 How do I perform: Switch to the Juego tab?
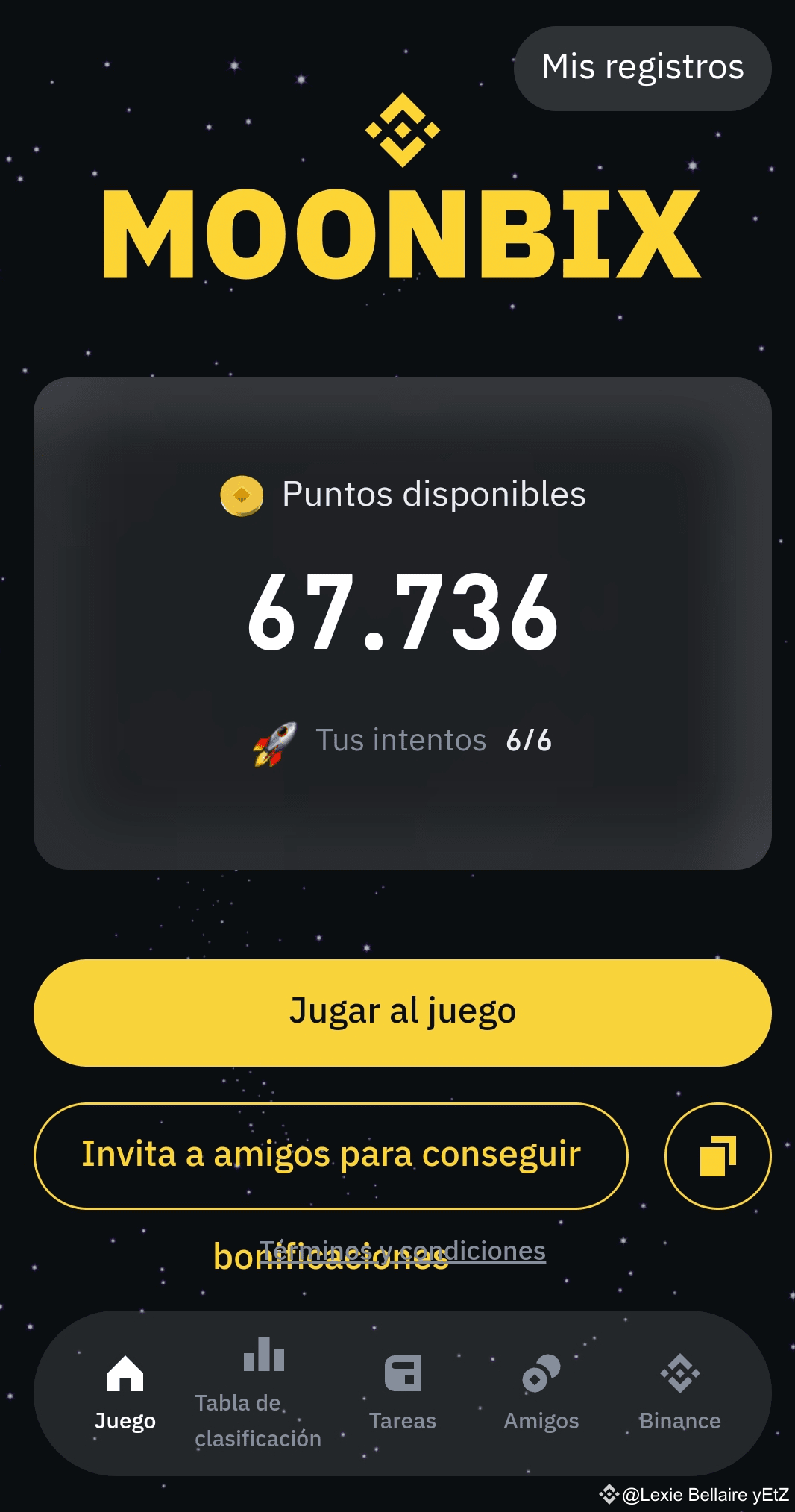coord(125,1393)
